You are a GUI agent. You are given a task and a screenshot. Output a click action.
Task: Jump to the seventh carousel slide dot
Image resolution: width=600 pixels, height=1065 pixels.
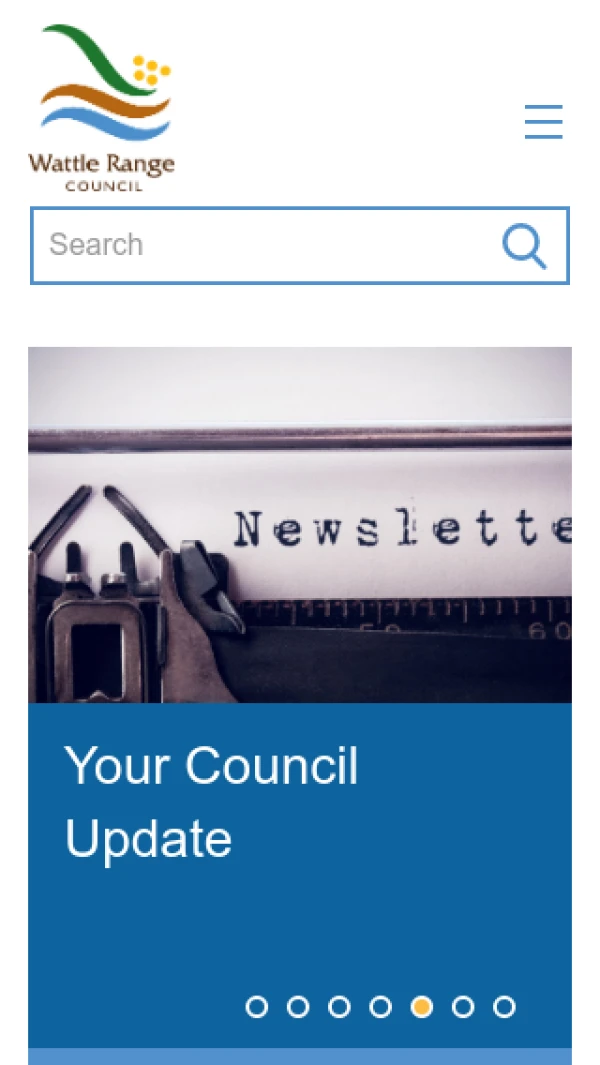tap(504, 1007)
